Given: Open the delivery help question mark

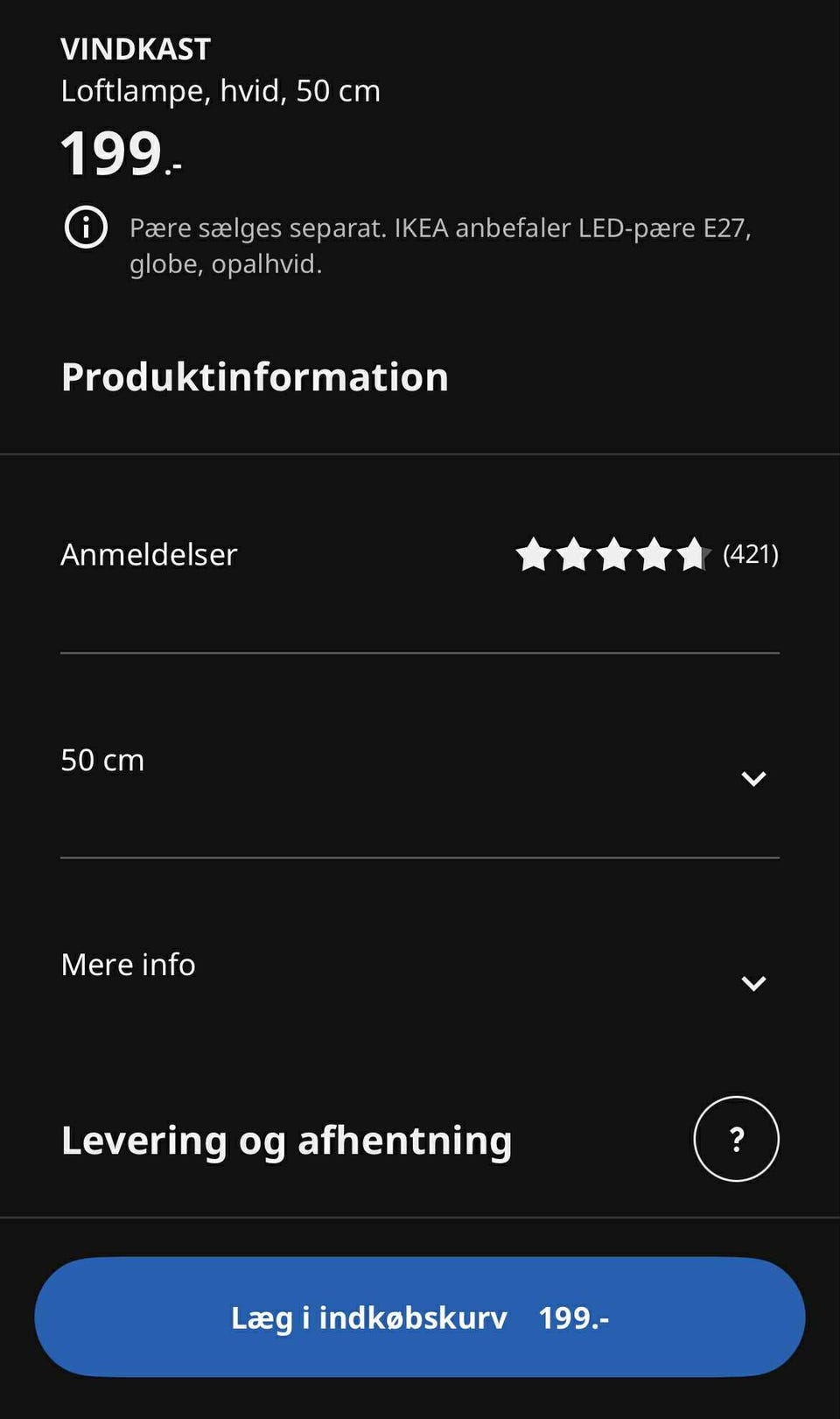Looking at the screenshot, I should click(x=736, y=1139).
